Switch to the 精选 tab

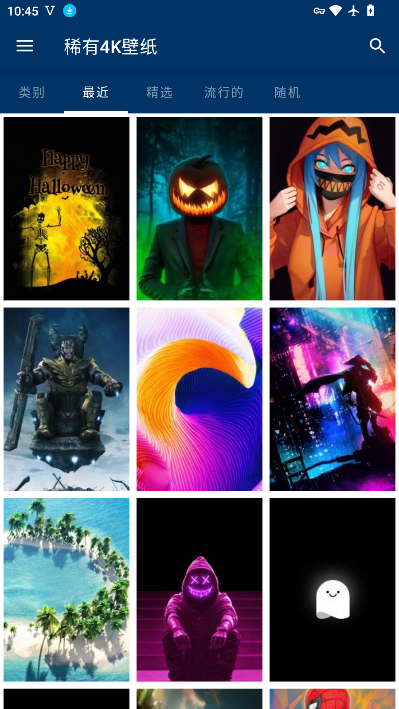tap(160, 93)
